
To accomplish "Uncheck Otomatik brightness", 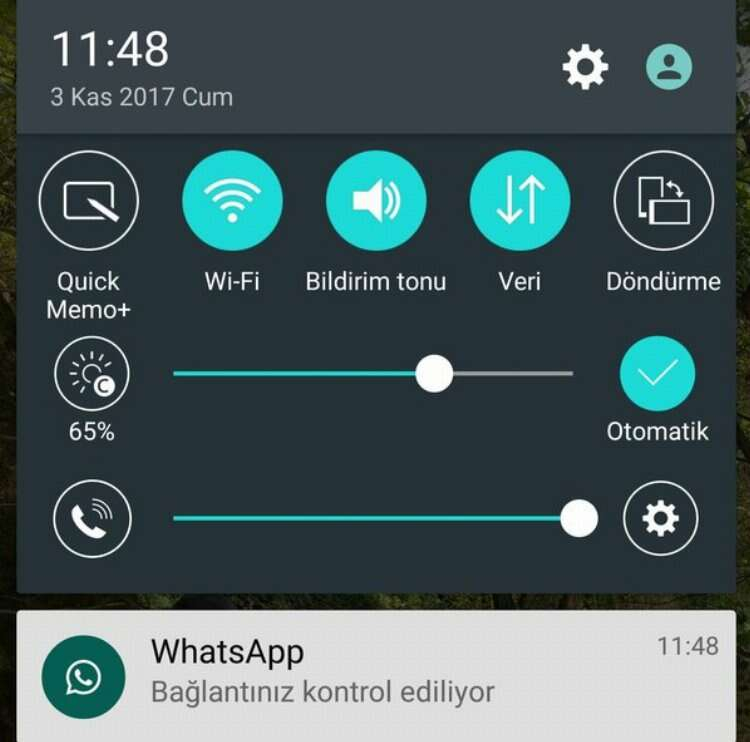I will 657,374.
